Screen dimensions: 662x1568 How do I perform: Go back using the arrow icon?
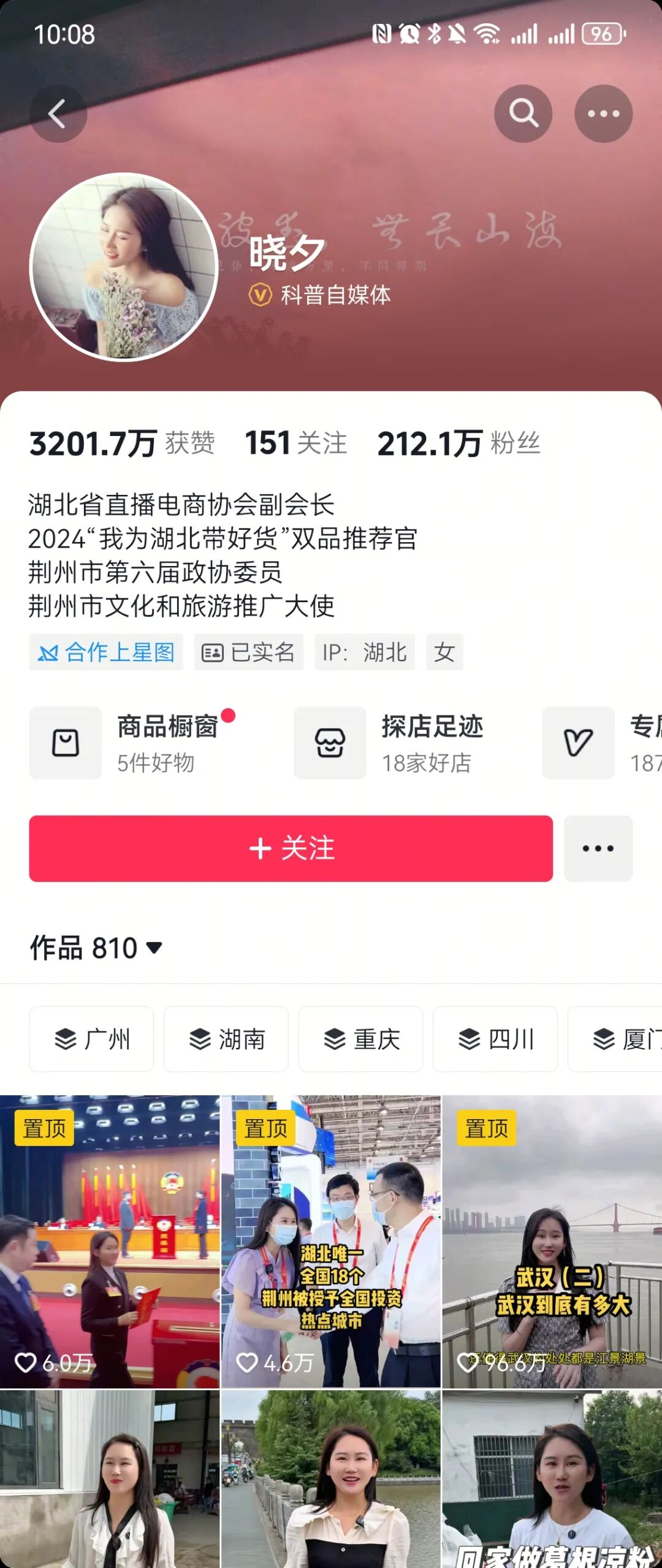(58, 114)
